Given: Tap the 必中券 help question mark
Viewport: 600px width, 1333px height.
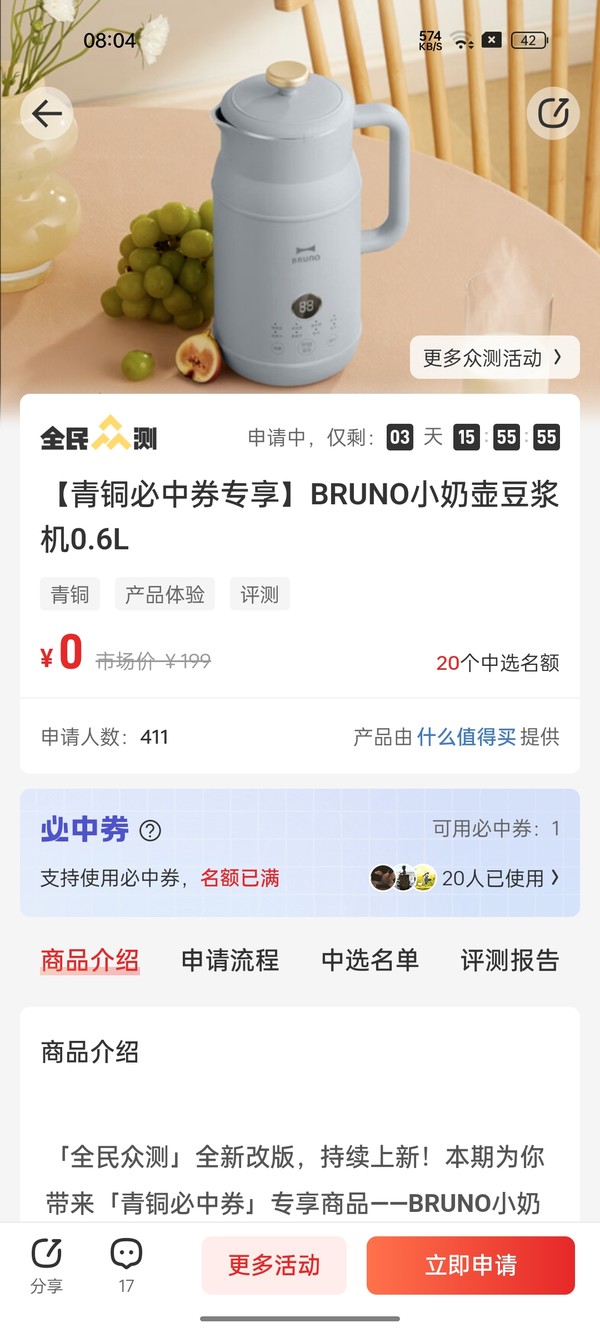Looking at the screenshot, I should 150,830.
